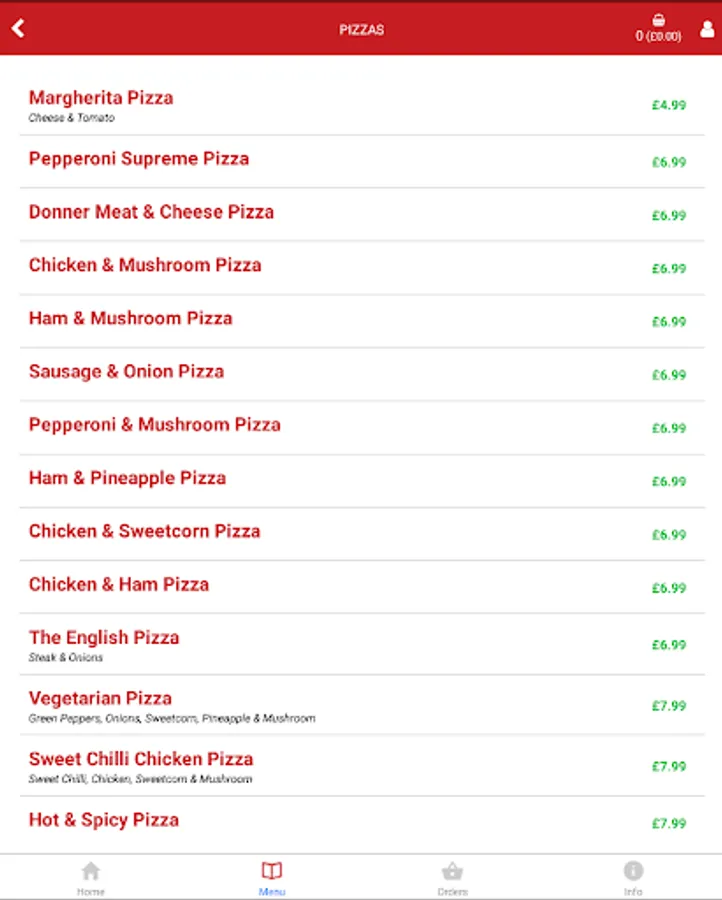The width and height of the screenshot is (722, 900).
Task: Open The English Pizza
Action: coord(362,644)
